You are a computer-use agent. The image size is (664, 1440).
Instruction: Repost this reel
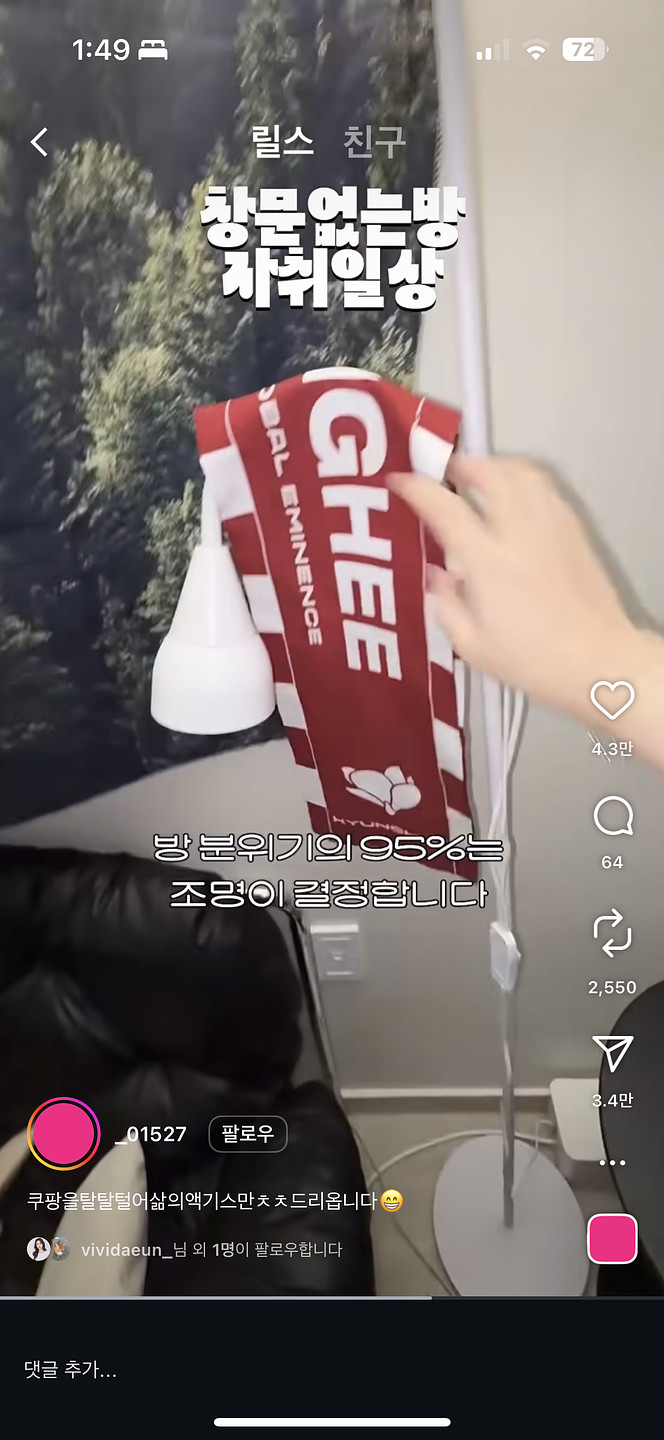(x=612, y=932)
